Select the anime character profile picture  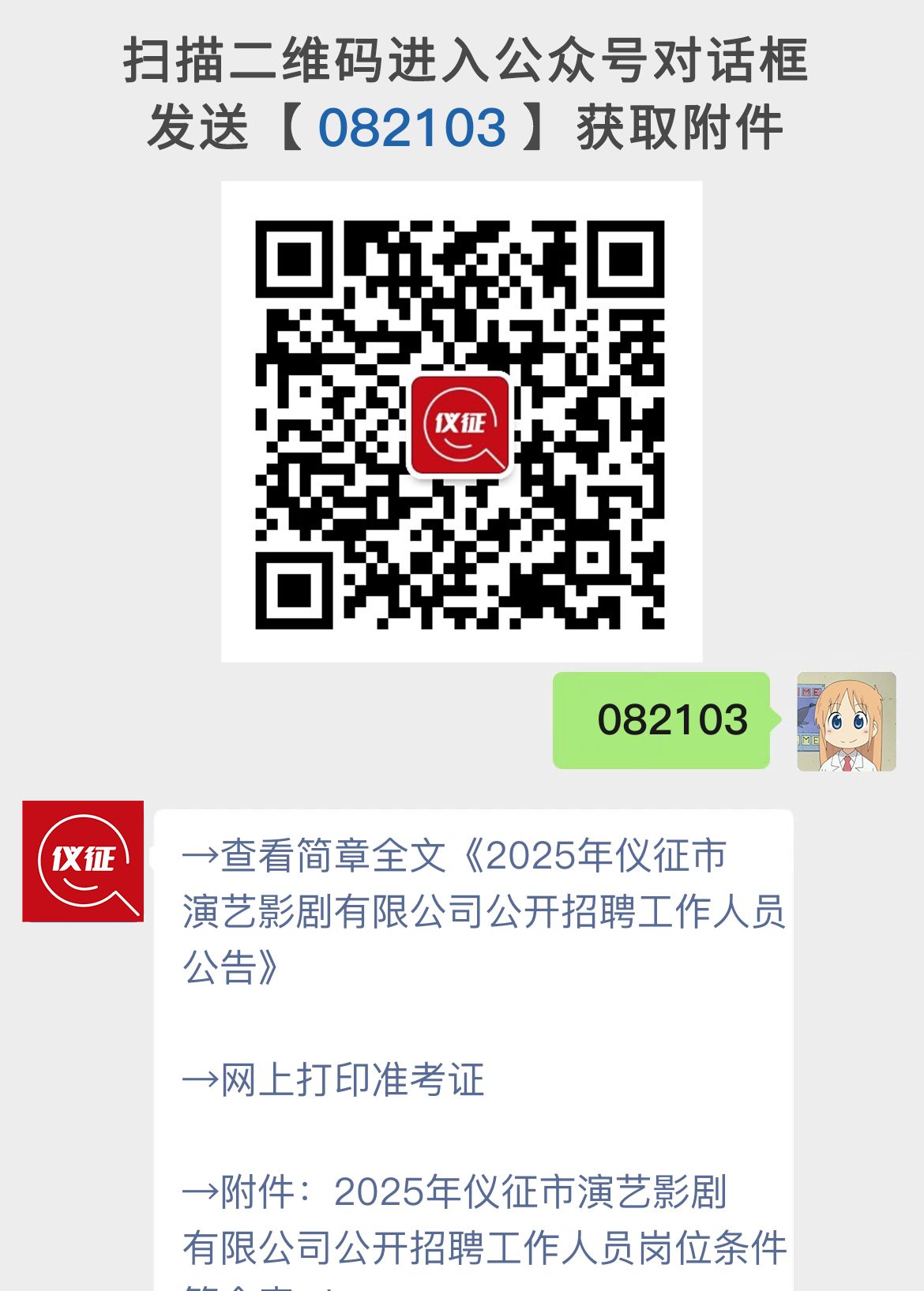(x=844, y=721)
